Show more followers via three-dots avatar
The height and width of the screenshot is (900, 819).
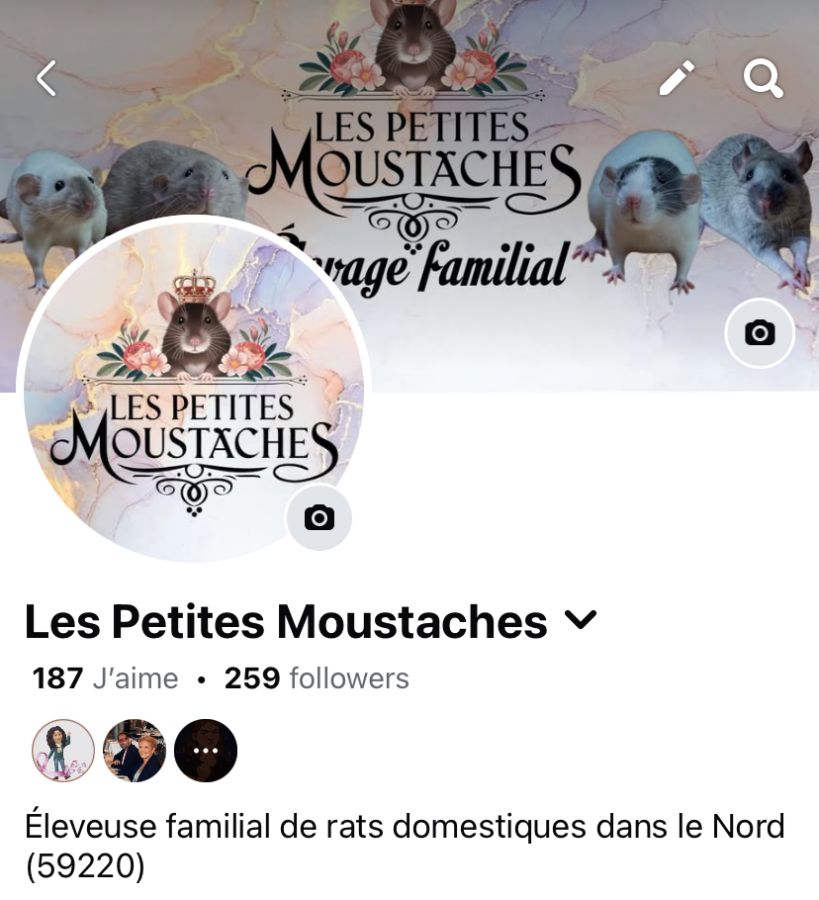click(x=205, y=750)
